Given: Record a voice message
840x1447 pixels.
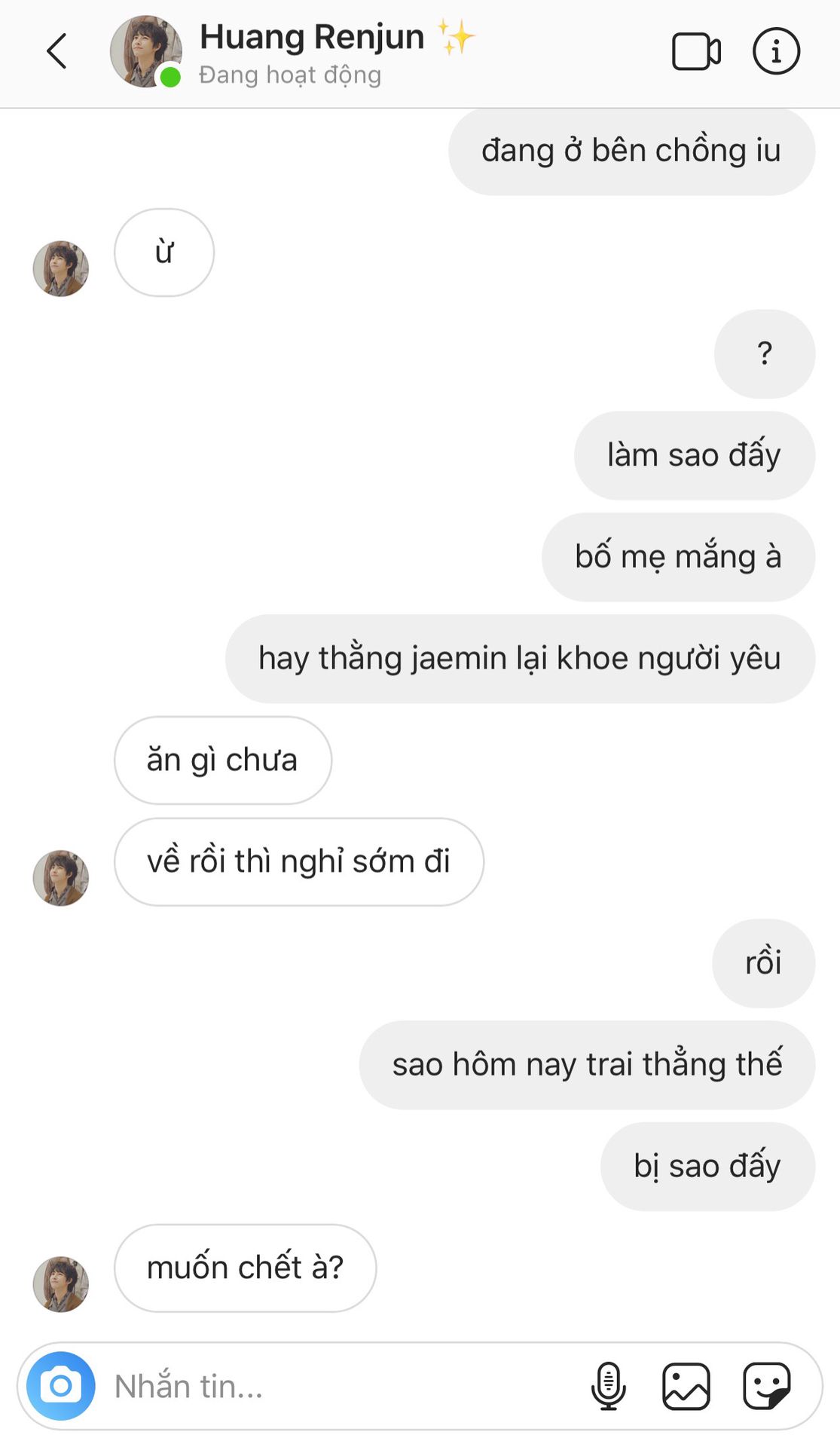Looking at the screenshot, I should click(x=608, y=1385).
